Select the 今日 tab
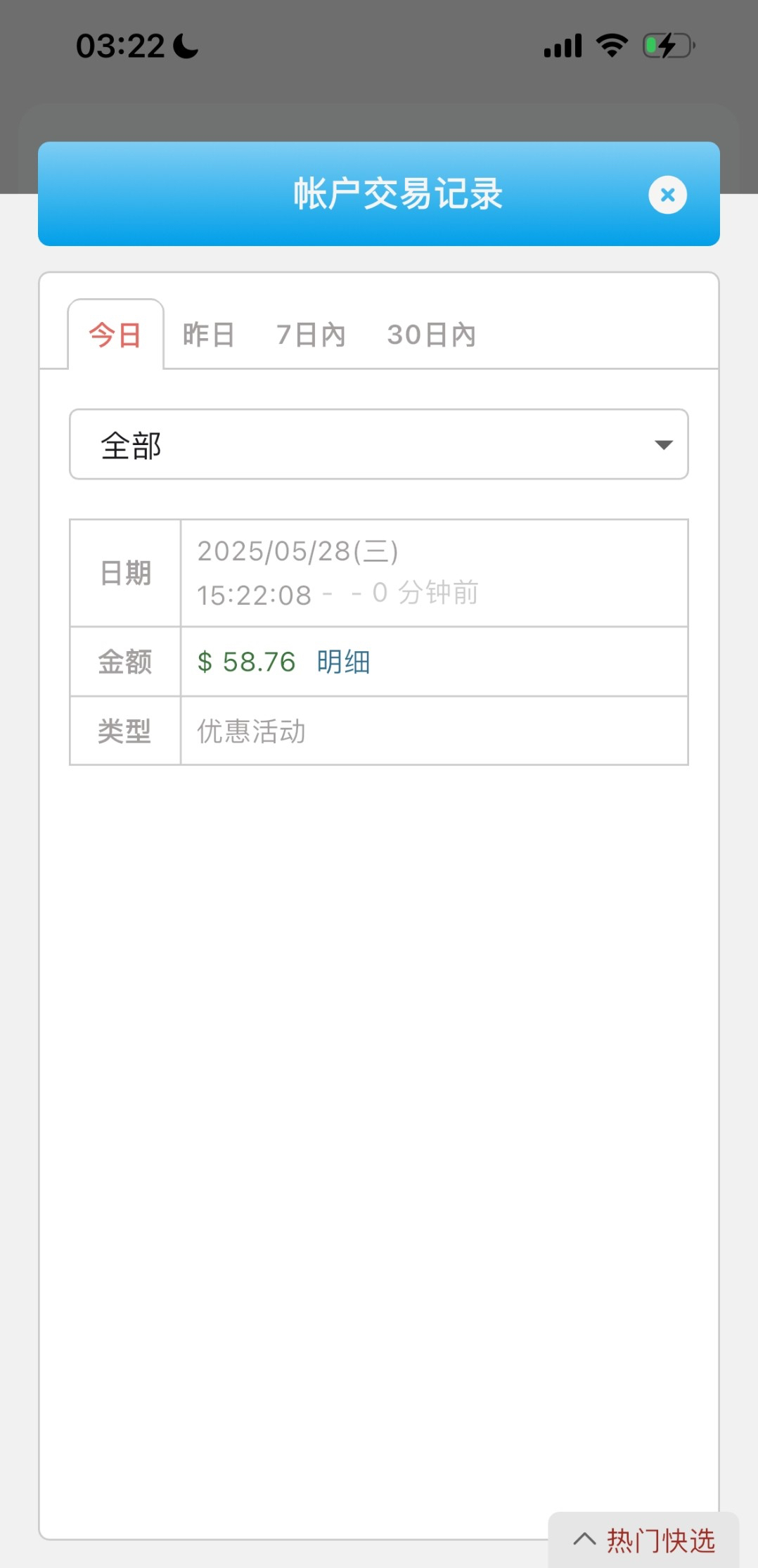This screenshot has height=1568, width=758. click(x=115, y=335)
